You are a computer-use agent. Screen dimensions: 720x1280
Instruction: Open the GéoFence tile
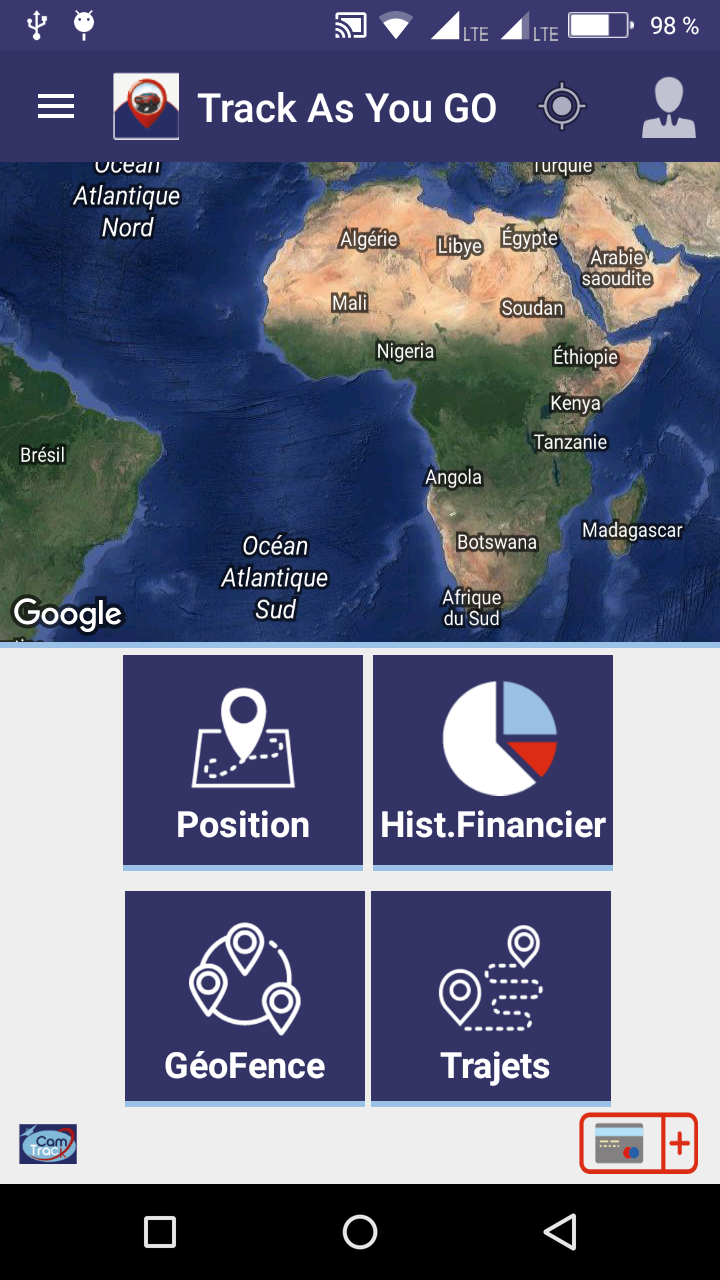click(245, 997)
